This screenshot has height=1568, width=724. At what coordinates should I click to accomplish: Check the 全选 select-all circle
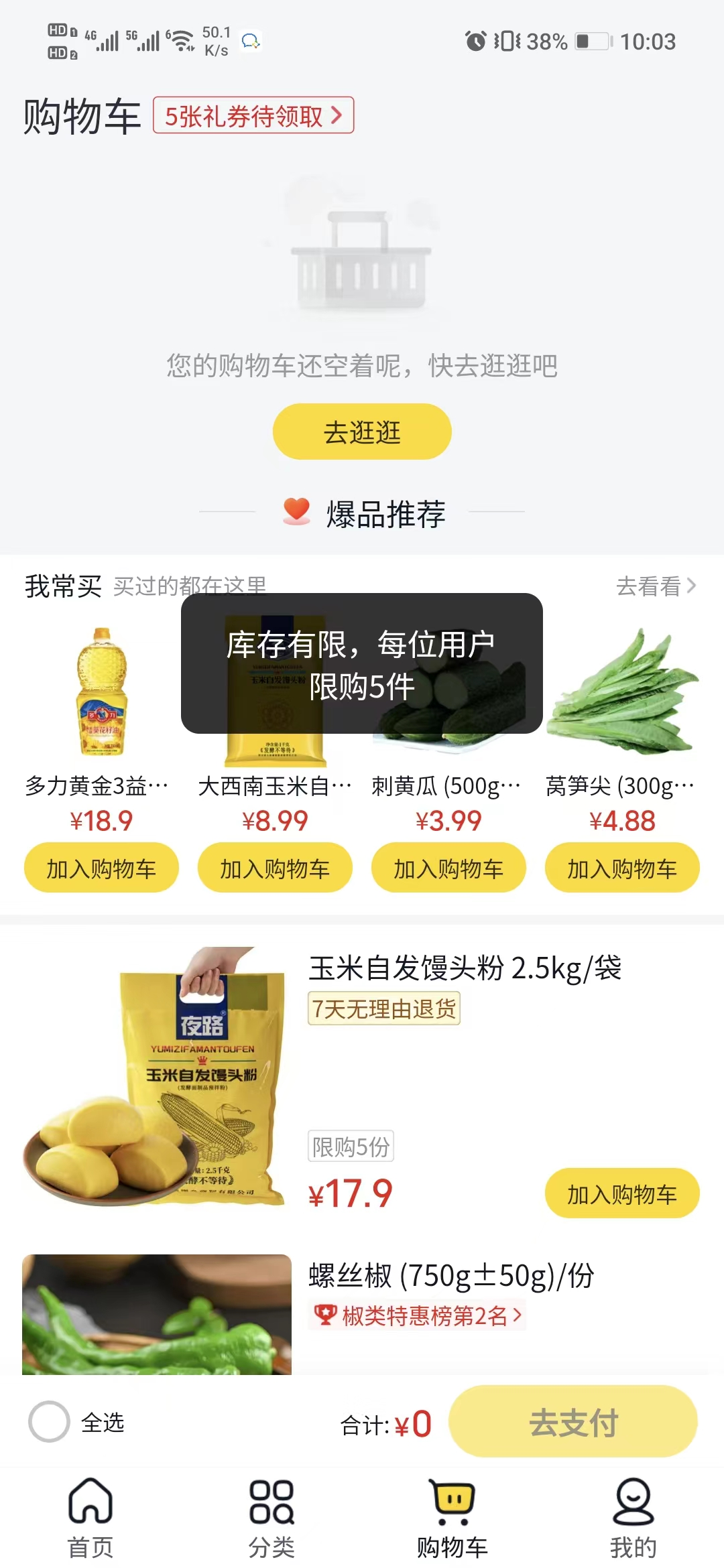(x=49, y=1421)
